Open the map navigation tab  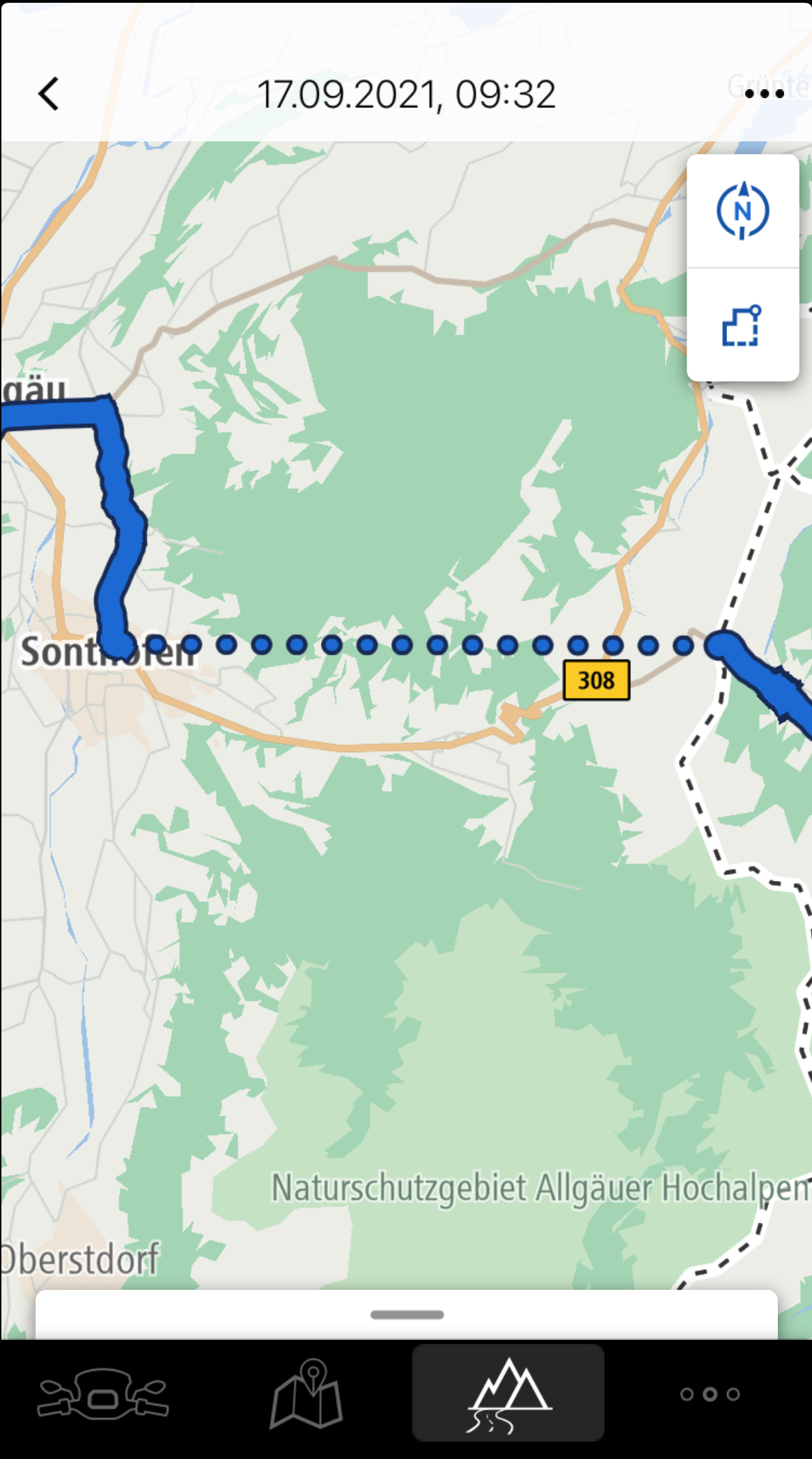click(x=306, y=1394)
